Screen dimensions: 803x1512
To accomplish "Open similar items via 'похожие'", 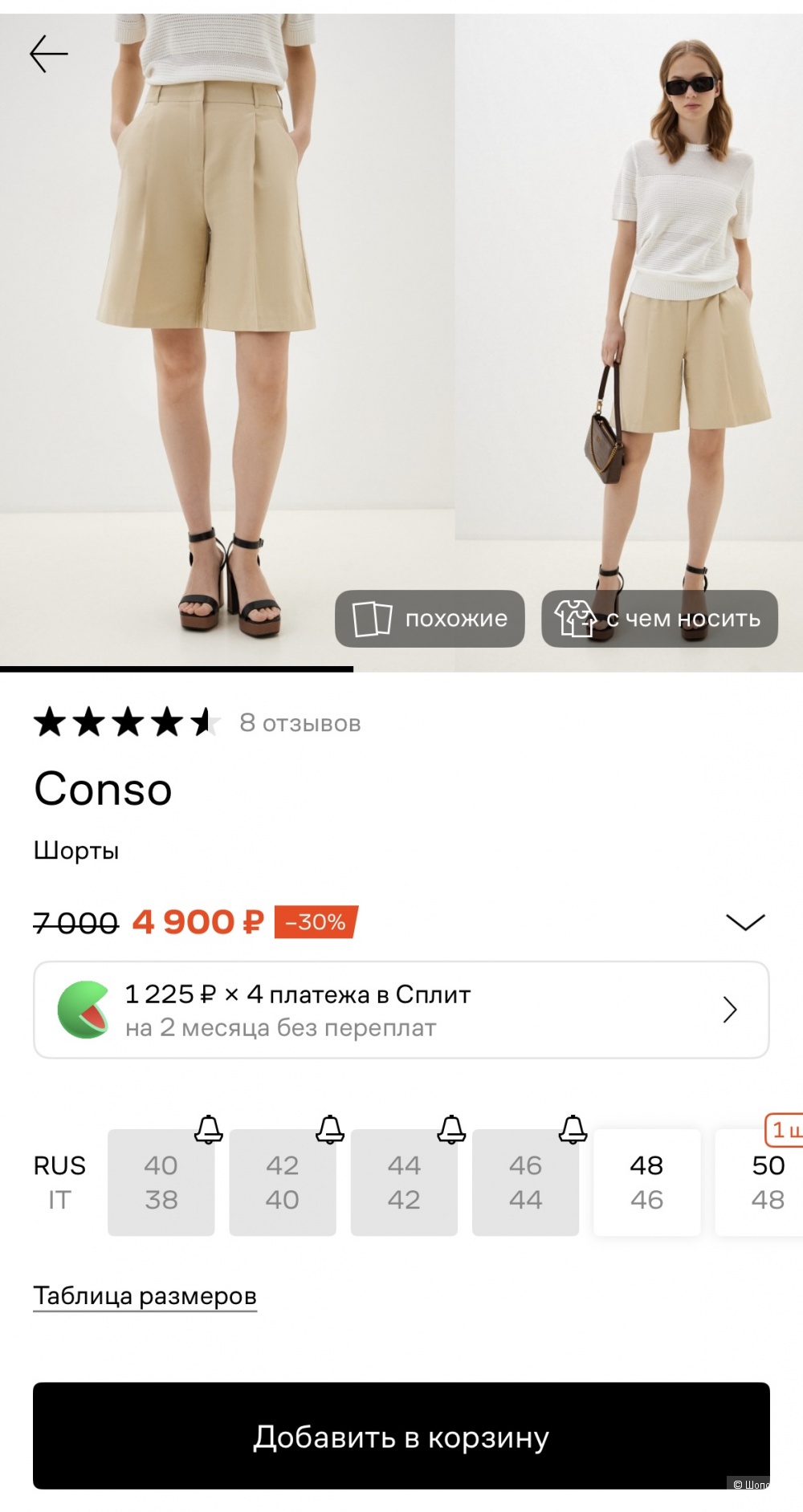I will click(x=430, y=619).
